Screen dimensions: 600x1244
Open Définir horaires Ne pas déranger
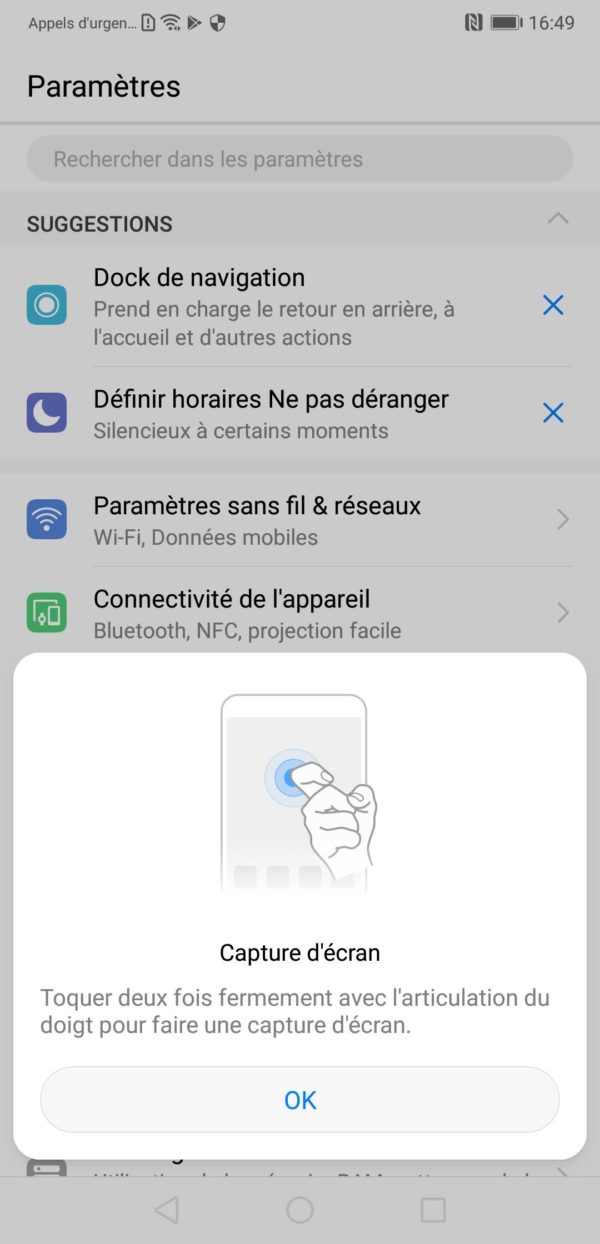270,414
